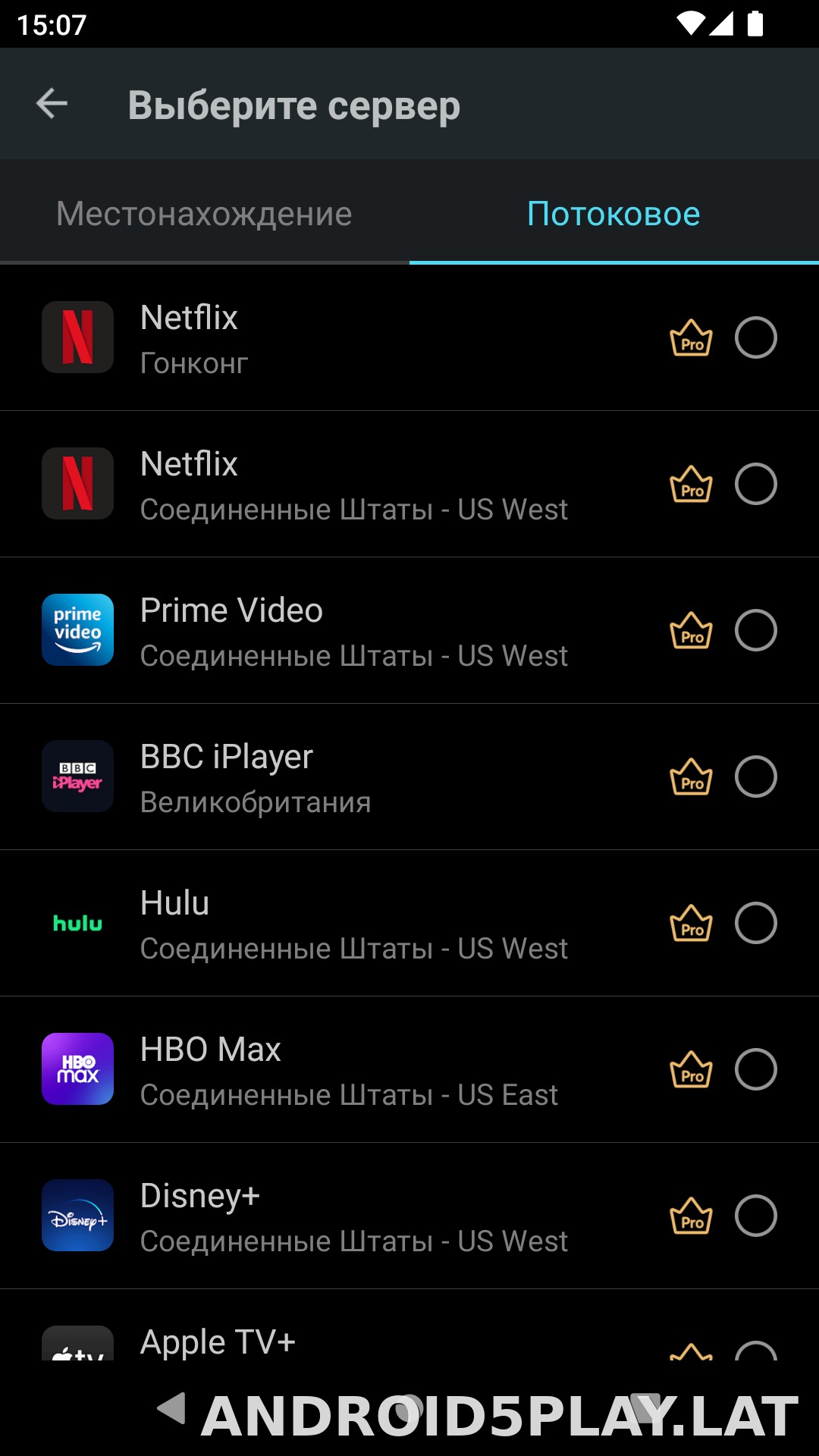
Task: Tap the system back button in navigation bar
Action: click(171, 1408)
